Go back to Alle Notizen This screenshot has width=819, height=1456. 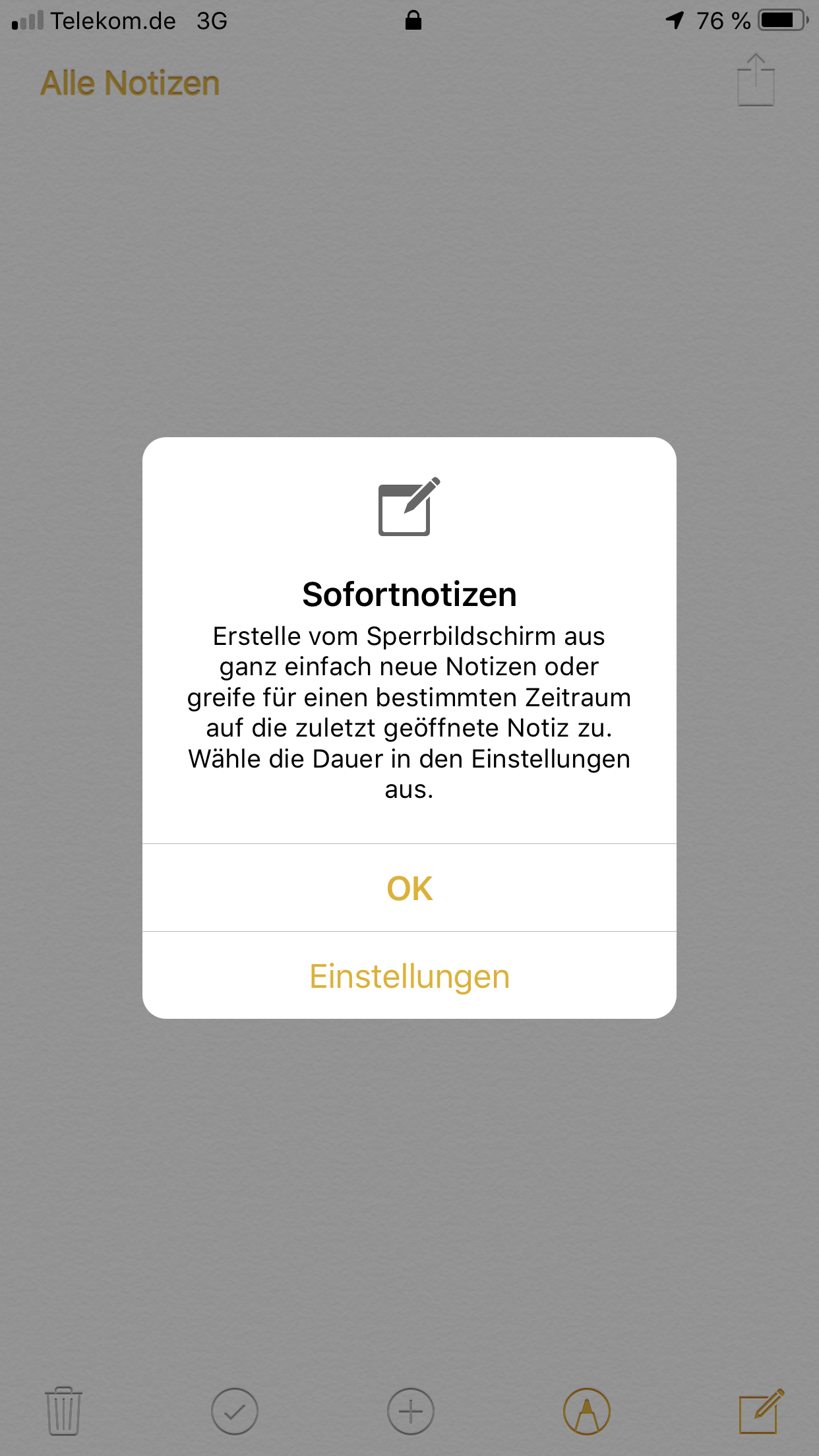(x=130, y=84)
